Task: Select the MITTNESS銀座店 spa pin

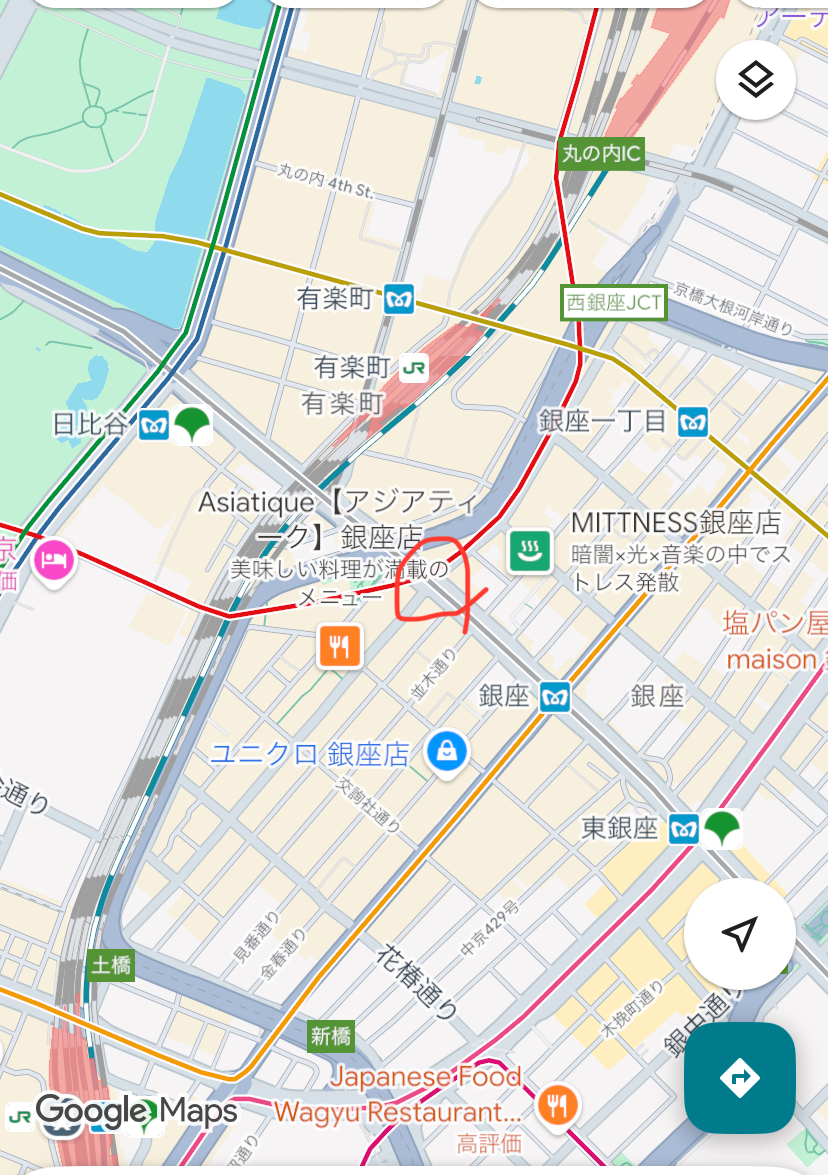Action: tap(529, 551)
